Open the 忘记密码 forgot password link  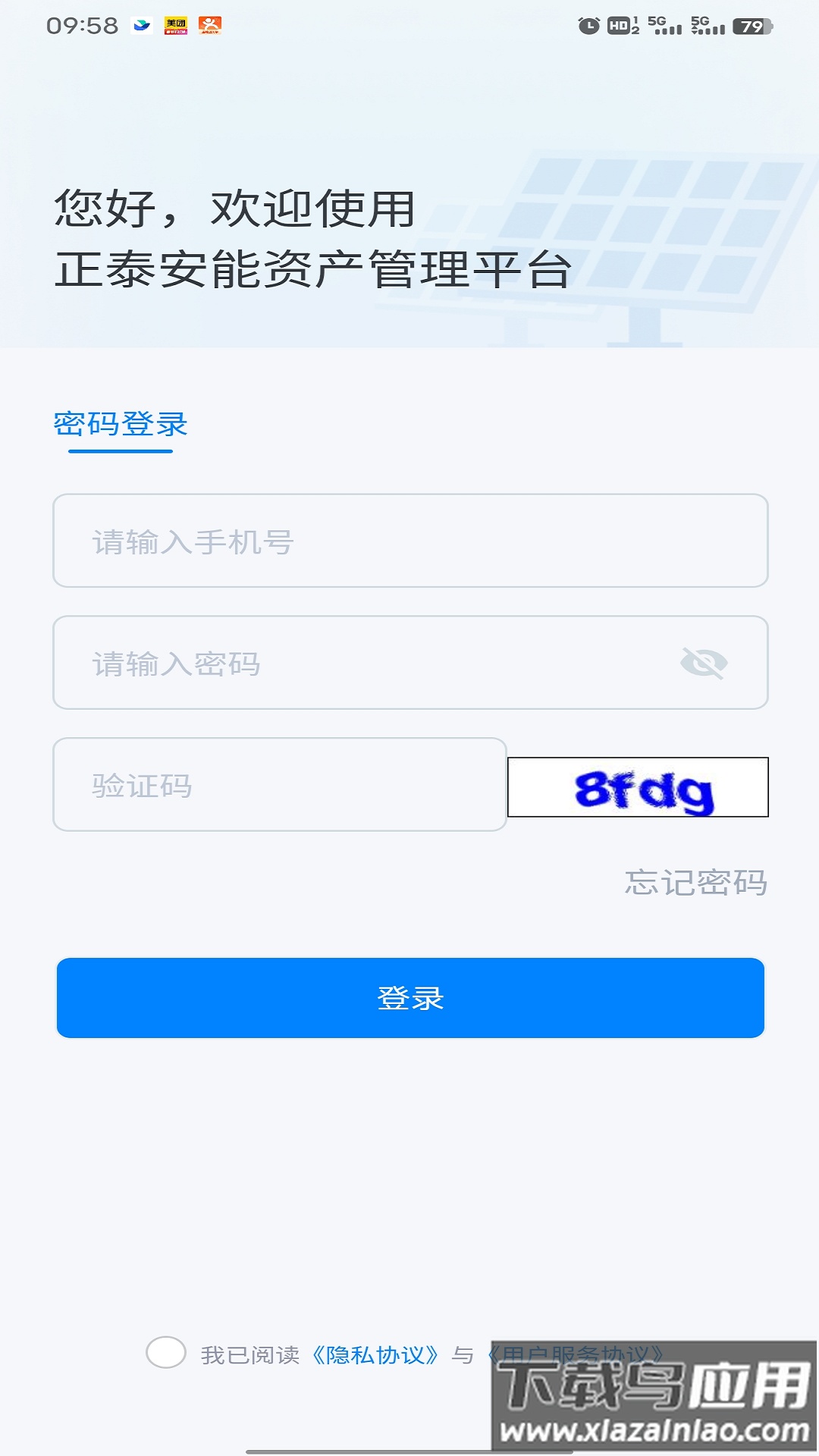click(695, 882)
